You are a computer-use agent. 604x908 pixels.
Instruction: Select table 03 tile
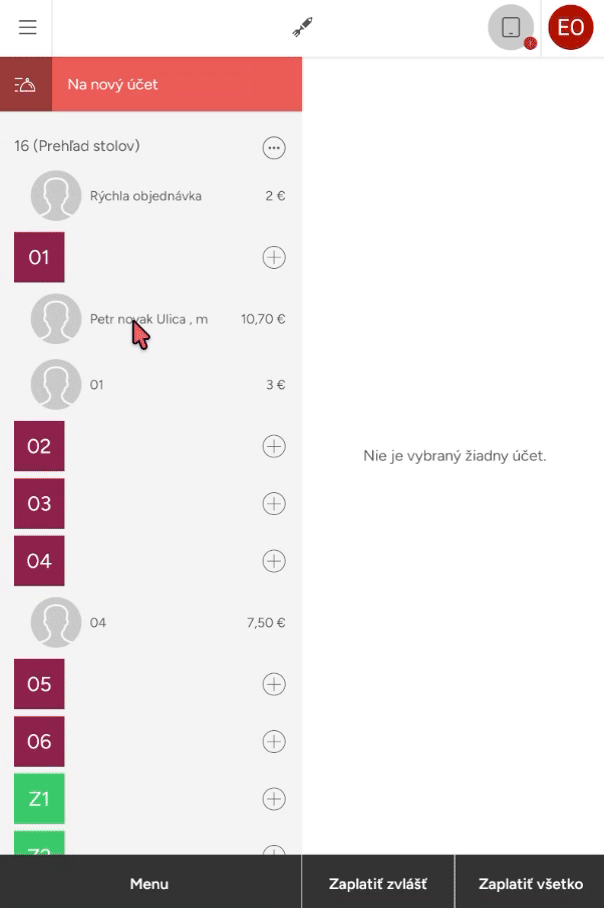[39, 503]
